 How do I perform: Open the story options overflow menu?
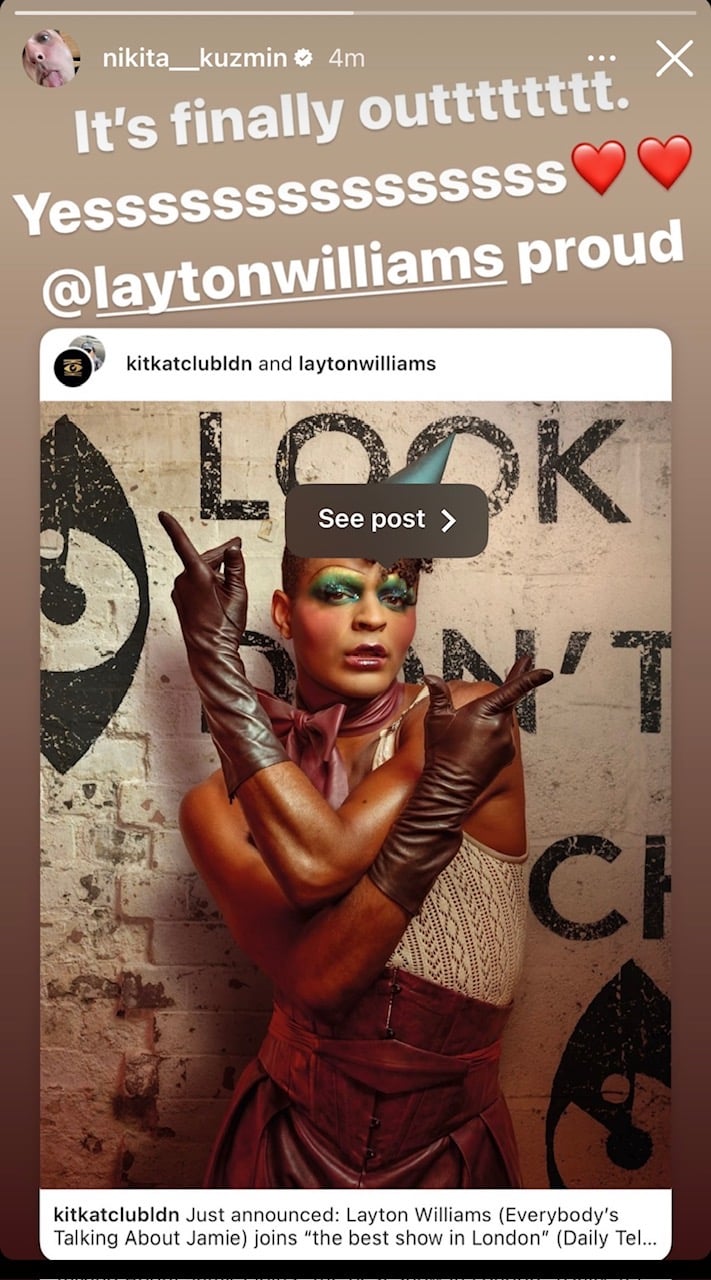click(x=602, y=59)
